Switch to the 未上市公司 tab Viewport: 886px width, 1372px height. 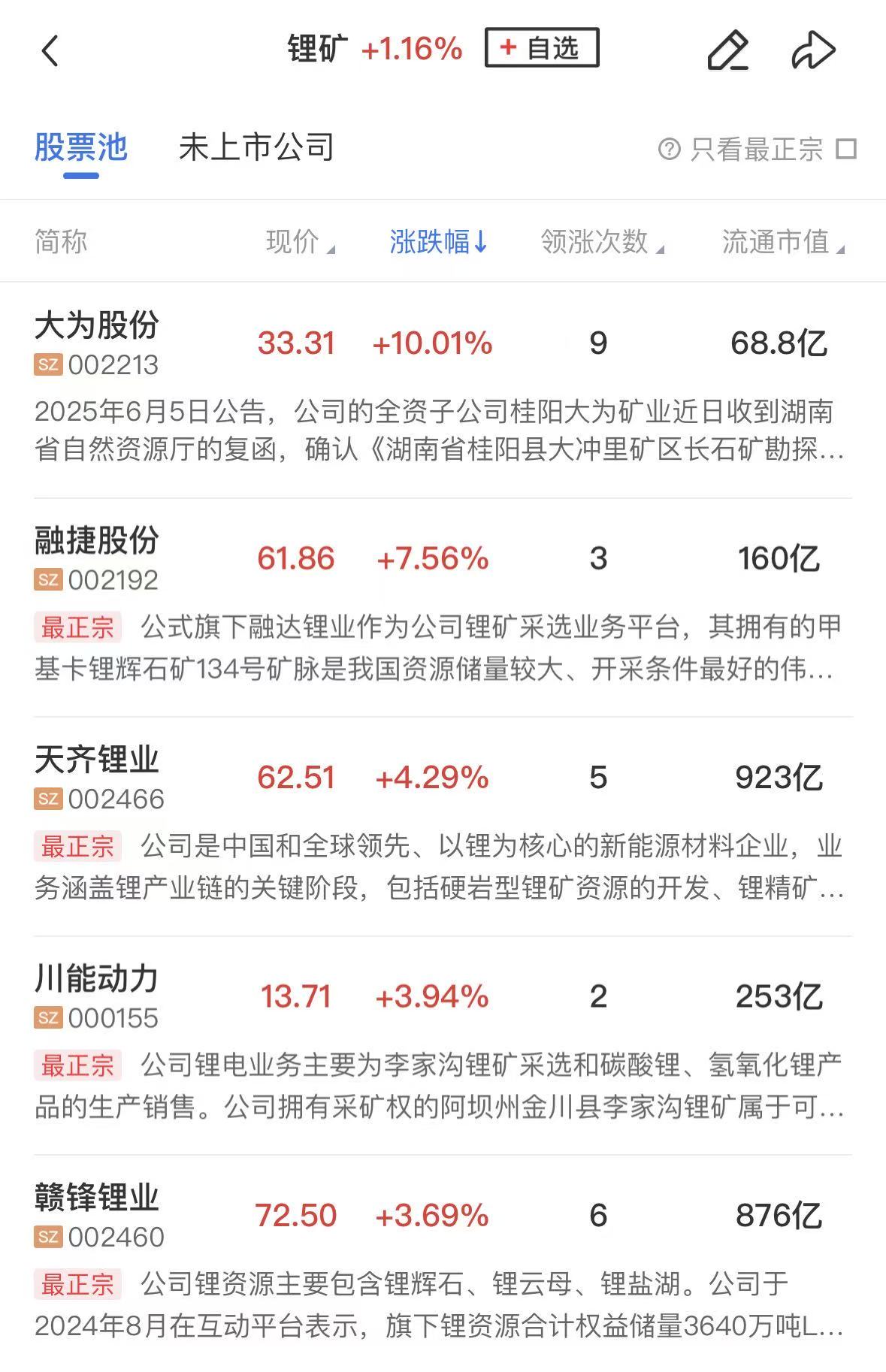256,147
